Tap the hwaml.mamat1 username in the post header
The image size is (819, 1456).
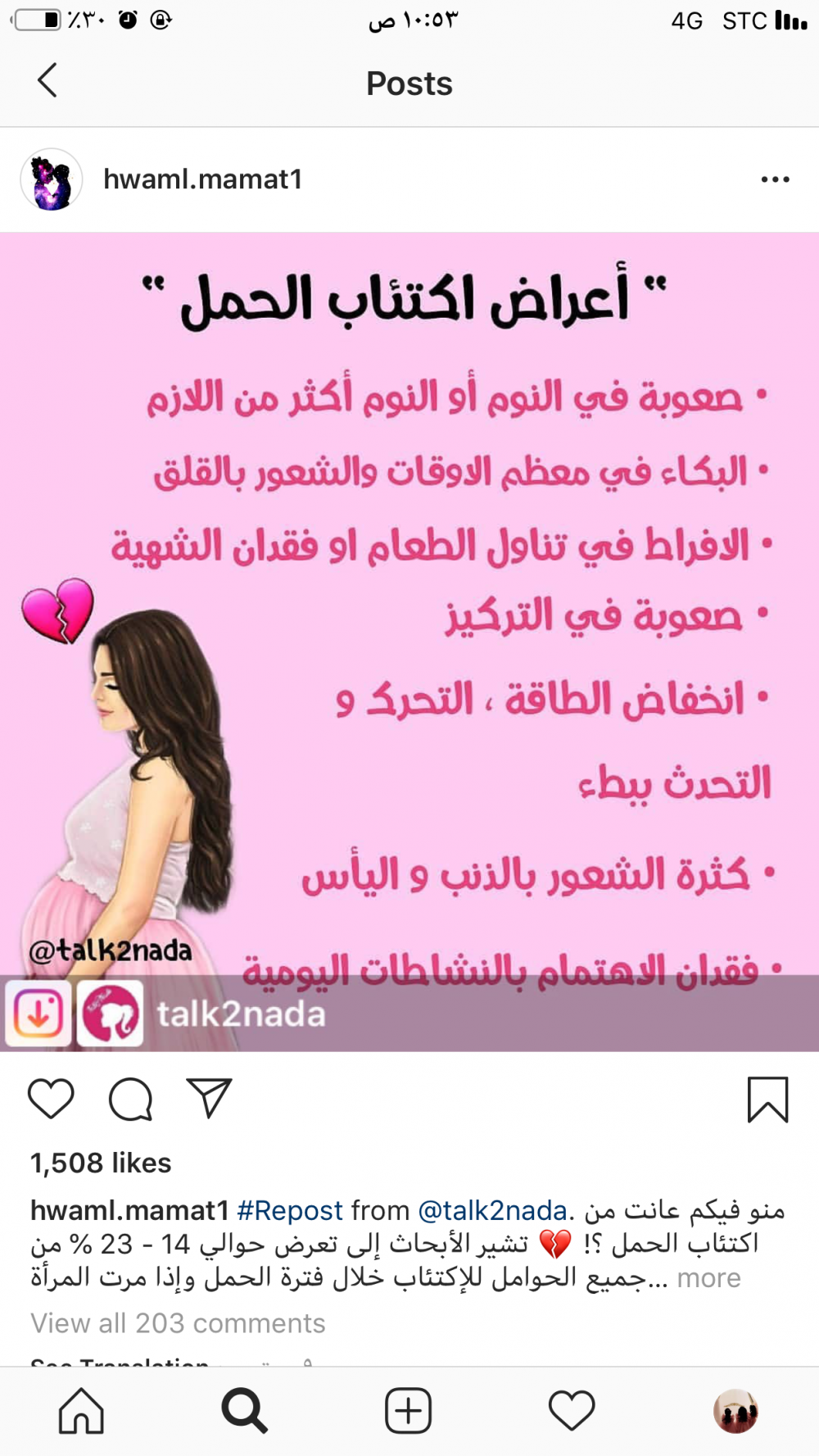pos(203,179)
